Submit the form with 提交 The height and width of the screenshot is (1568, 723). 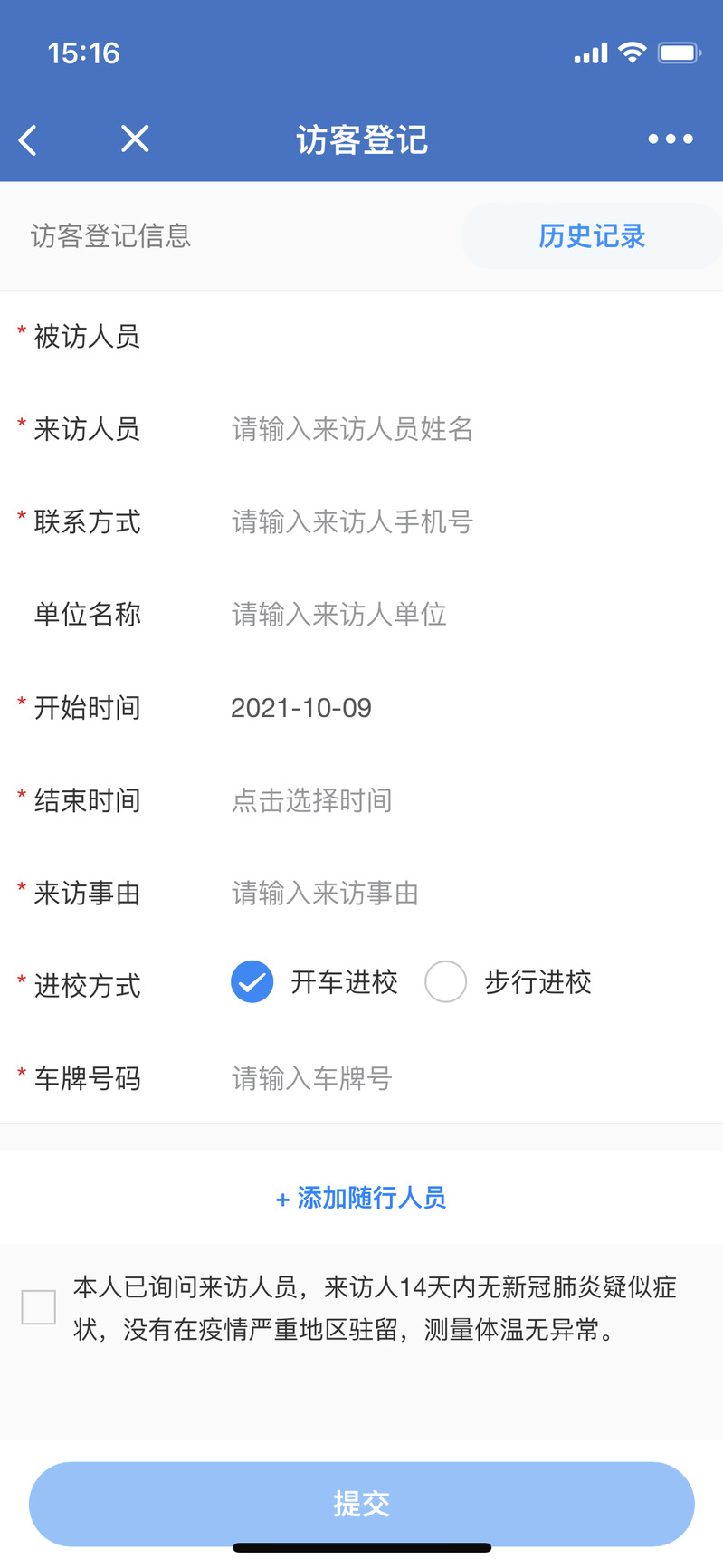[x=361, y=1504]
